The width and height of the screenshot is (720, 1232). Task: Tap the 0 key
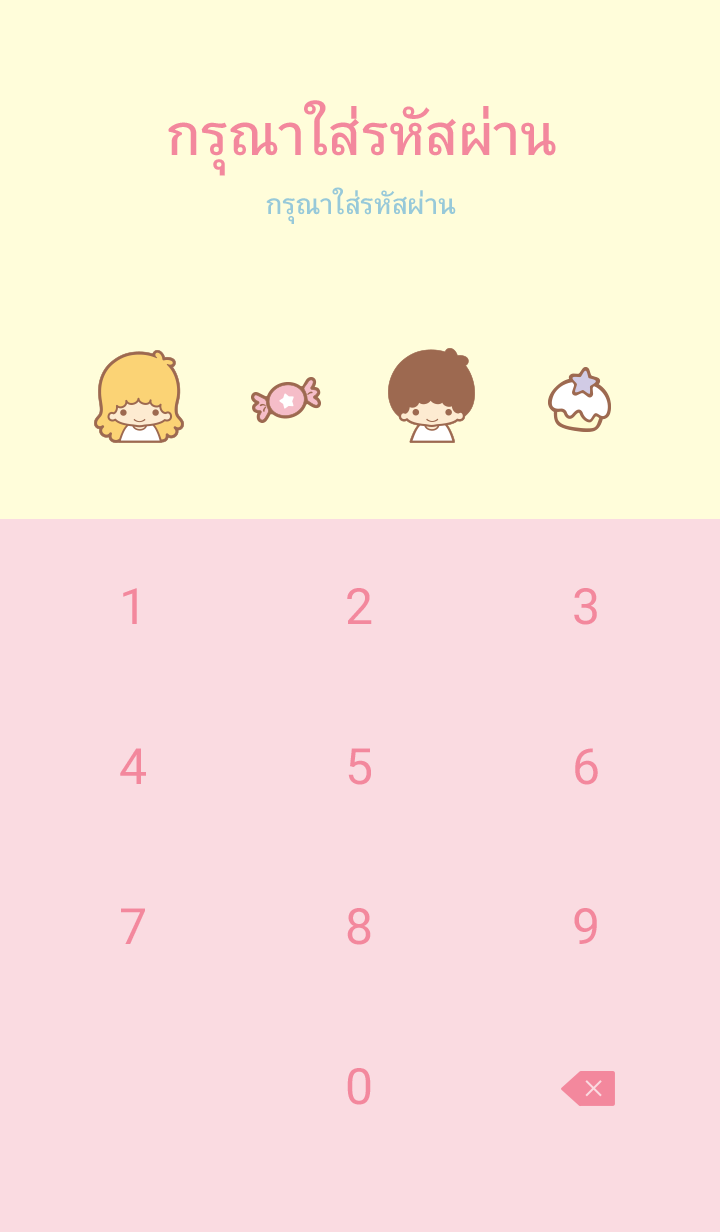[359, 1087]
